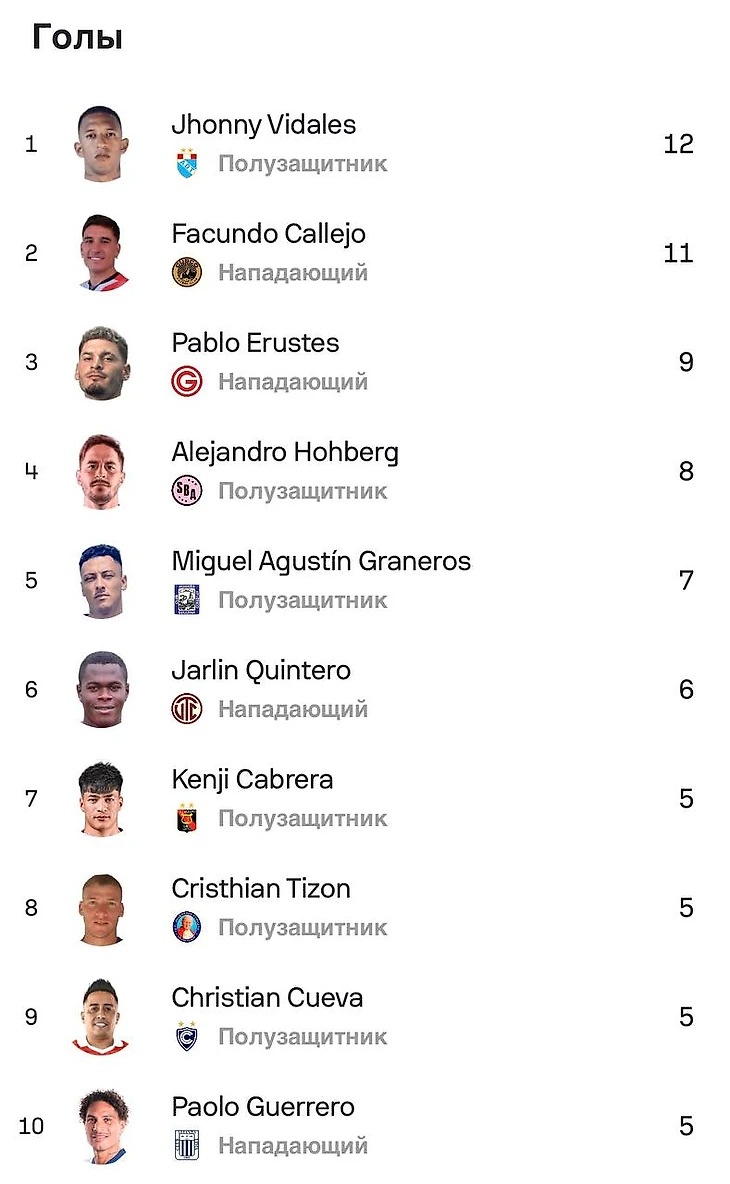Select the Cristhian Tizon row
Image resolution: width=730 pixels, height=1184 pixels.
click(x=261, y=889)
